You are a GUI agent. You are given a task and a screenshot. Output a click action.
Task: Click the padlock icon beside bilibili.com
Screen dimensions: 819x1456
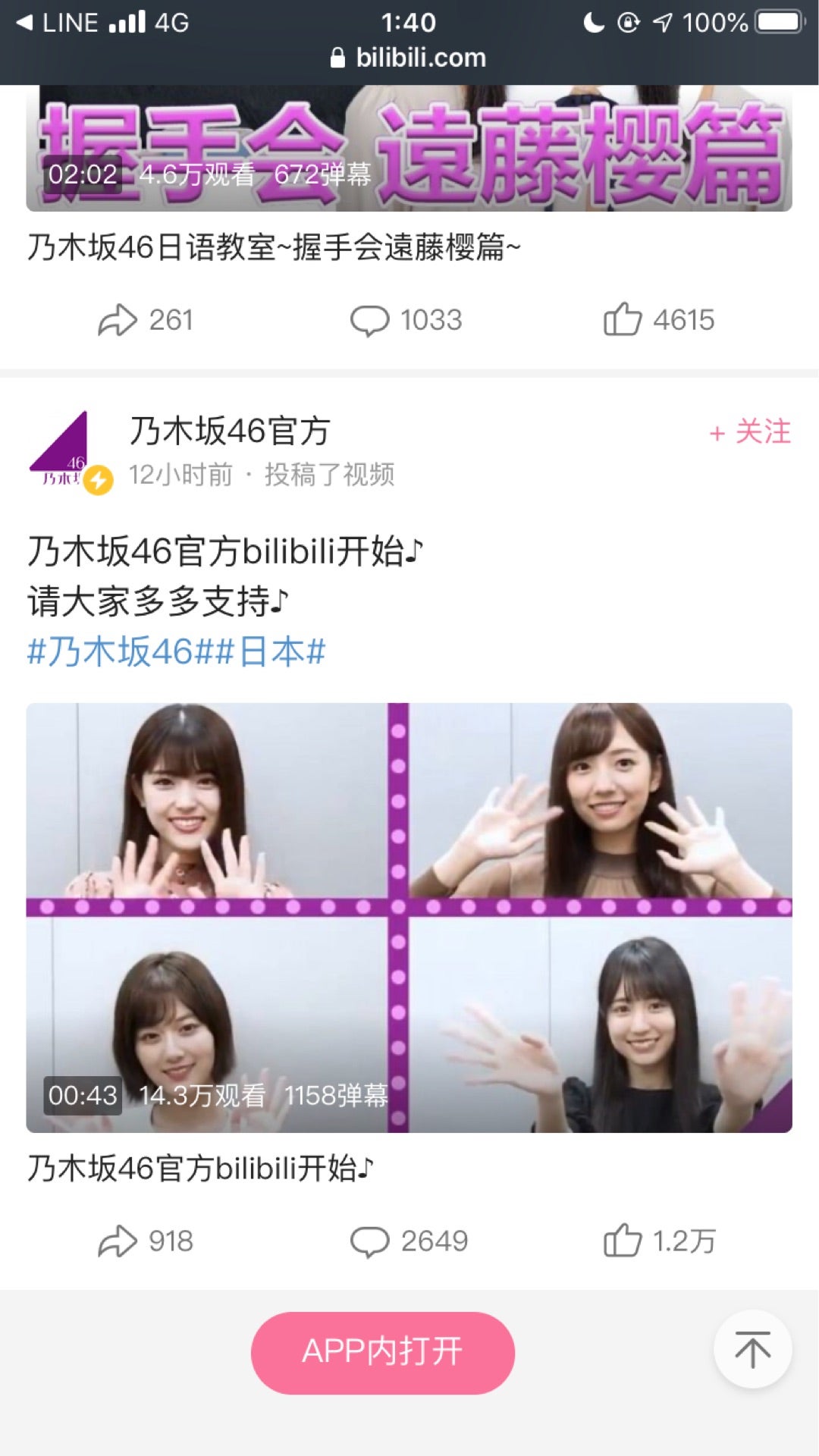(x=337, y=58)
